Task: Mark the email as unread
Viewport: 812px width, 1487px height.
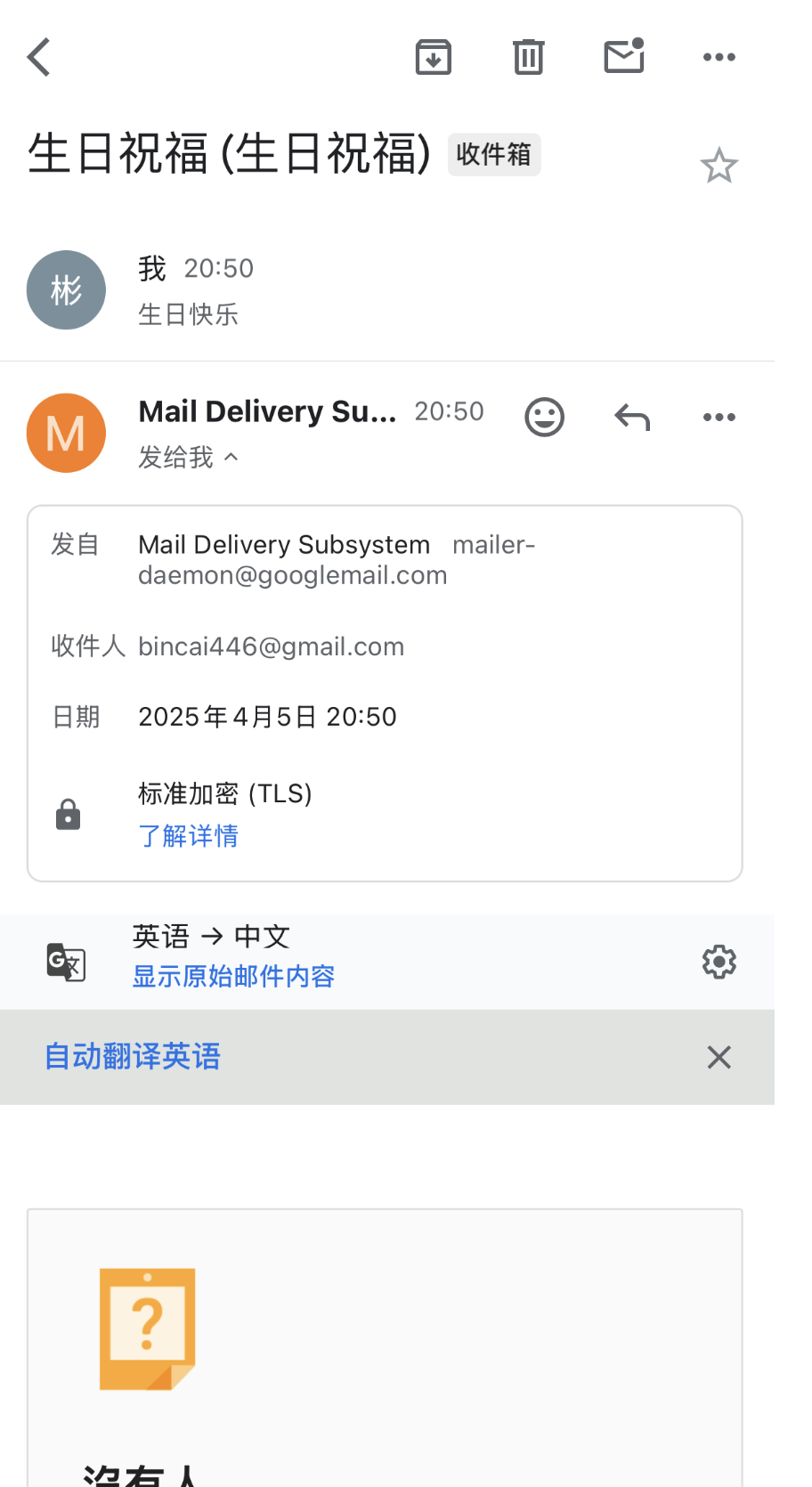Action: tap(624, 56)
